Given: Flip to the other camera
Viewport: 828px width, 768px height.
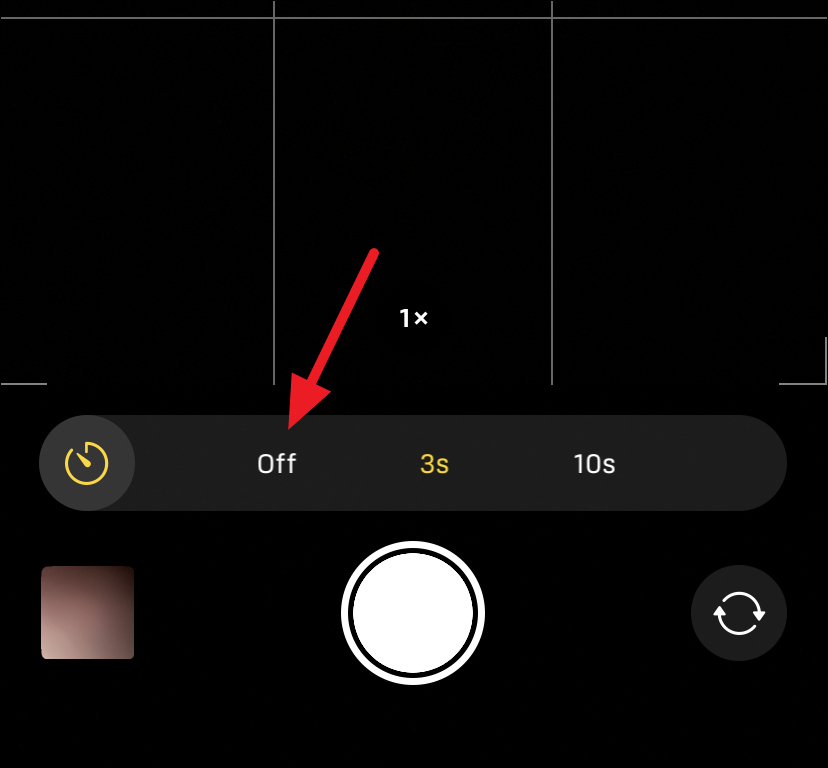Looking at the screenshot, I should tap(739, 613).
